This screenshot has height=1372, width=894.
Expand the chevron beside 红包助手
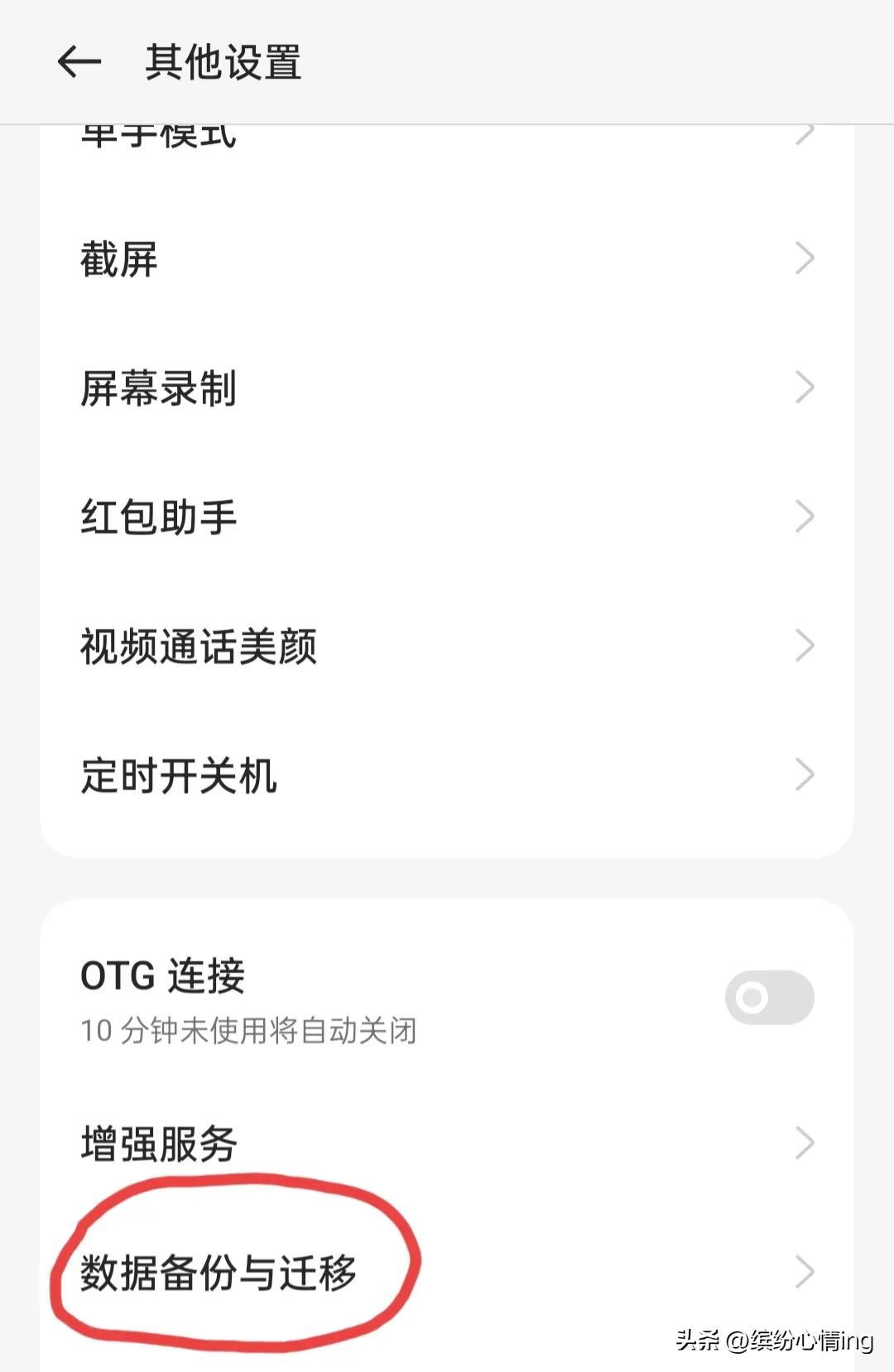click(x=804, y=517)
